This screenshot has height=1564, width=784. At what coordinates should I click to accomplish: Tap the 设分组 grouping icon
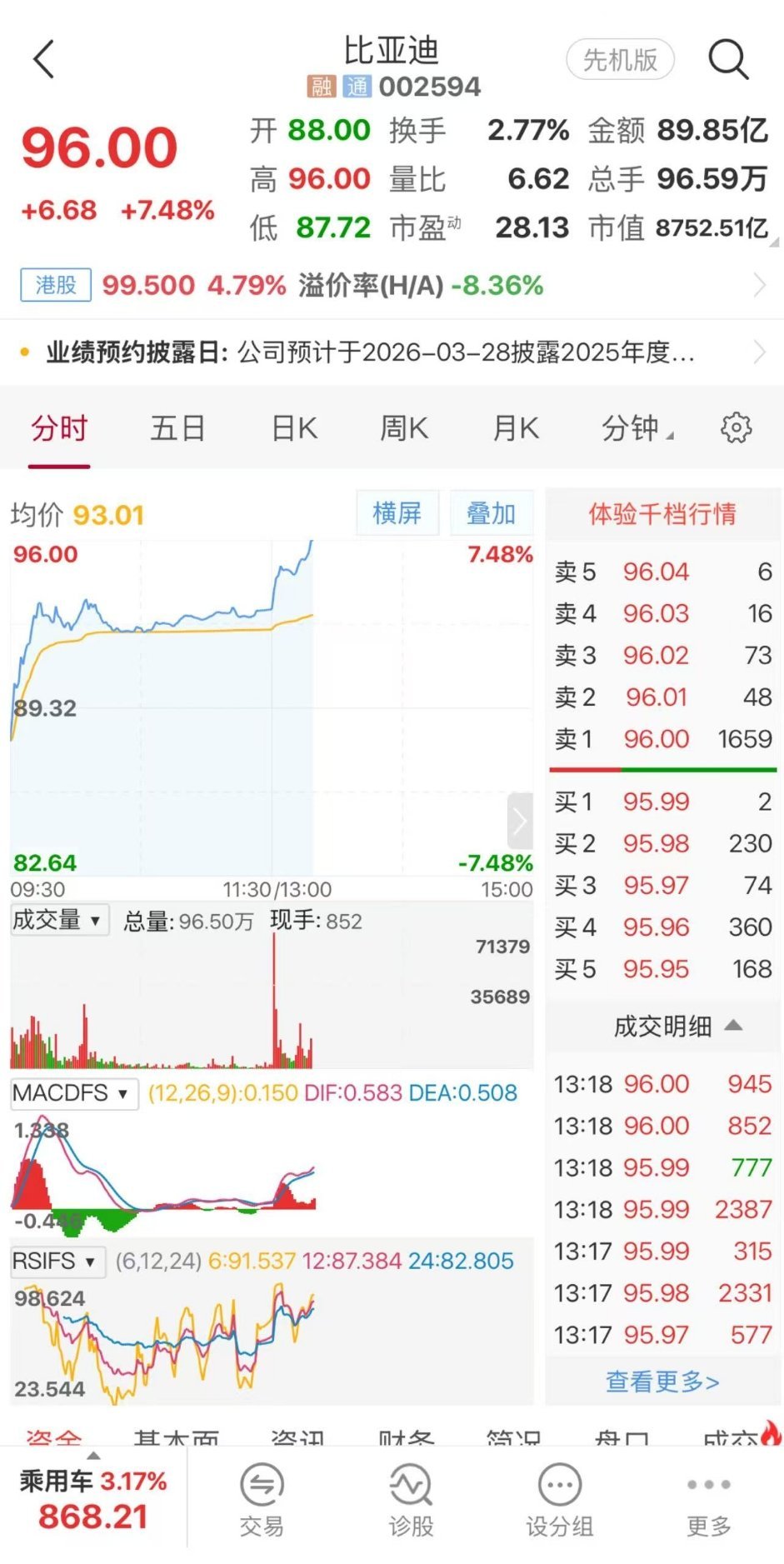point(559,1500)
